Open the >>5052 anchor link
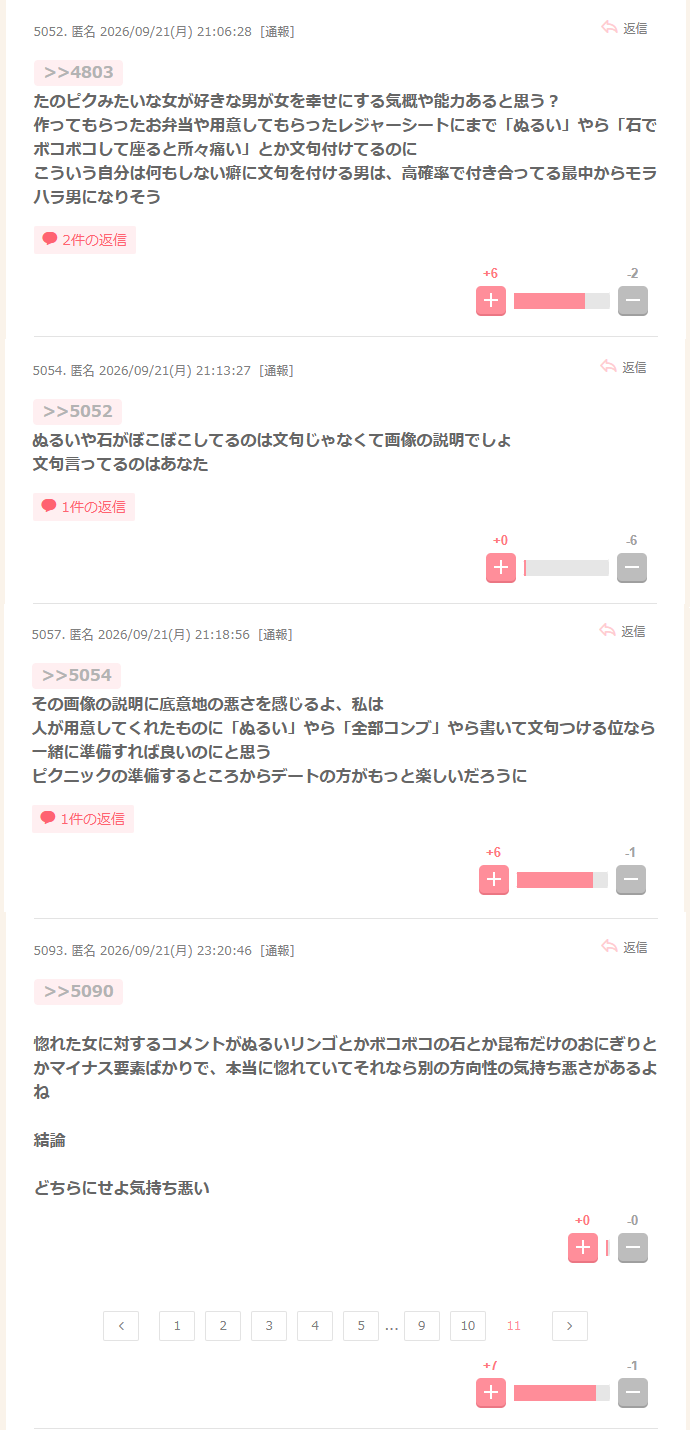Viewport: 690px width, 1430px height. click(77, 411)
